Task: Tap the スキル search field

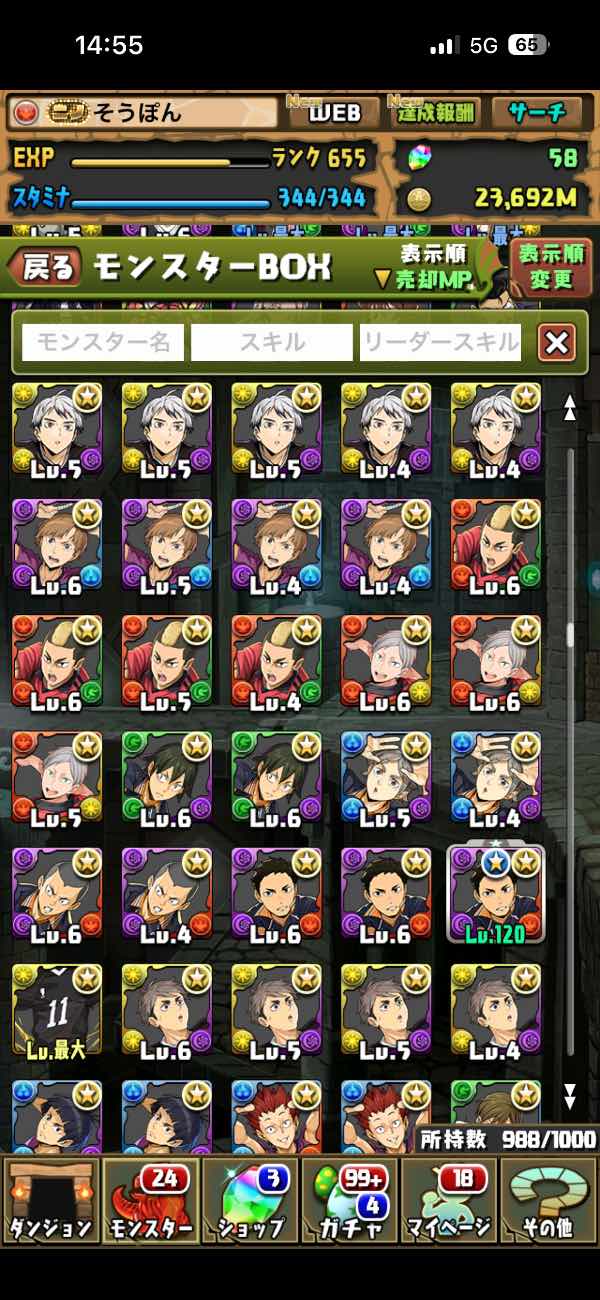Action: (272, 343)
